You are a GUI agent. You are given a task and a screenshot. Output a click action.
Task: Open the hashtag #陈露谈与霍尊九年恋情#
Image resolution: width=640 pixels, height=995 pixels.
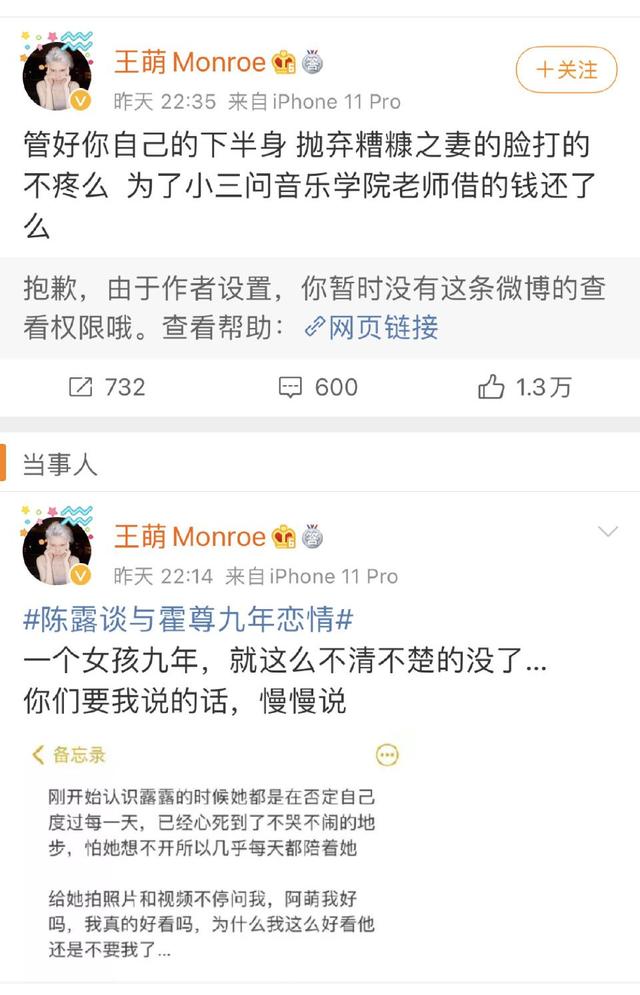click(x=188, y=619)
